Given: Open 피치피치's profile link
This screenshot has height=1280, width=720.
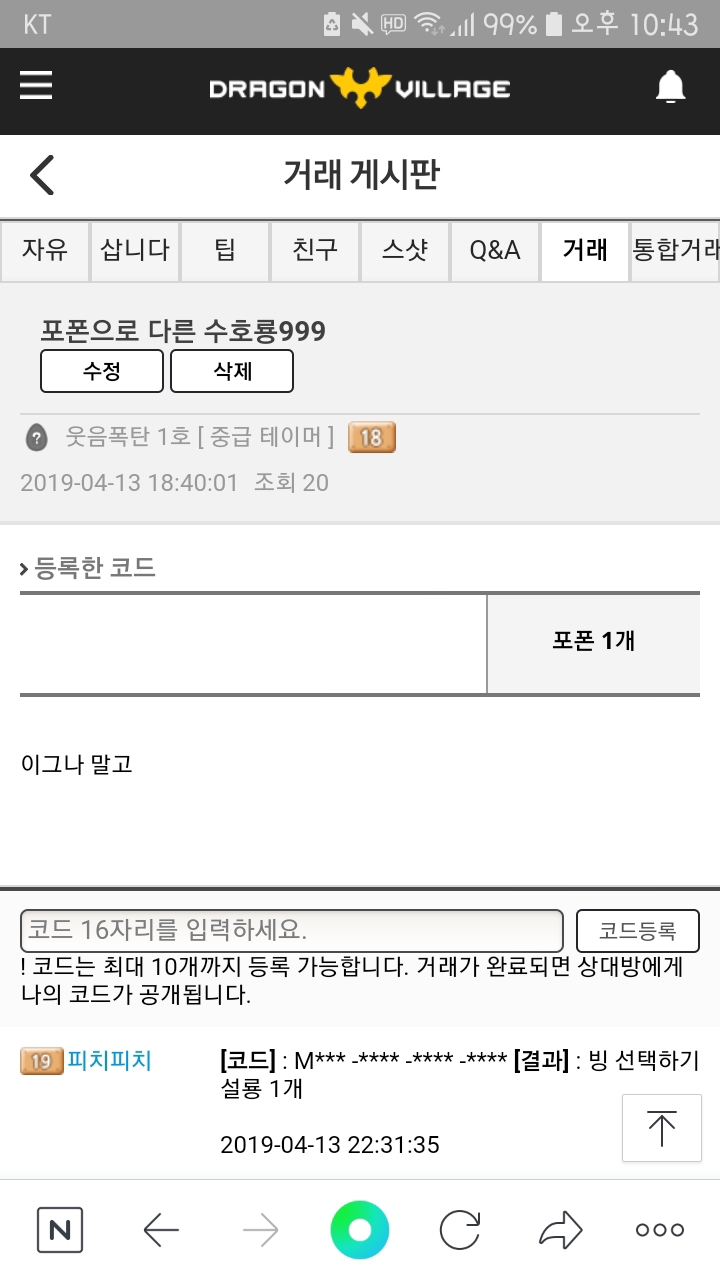Looking at the screenshot, I should [109, 1061].
